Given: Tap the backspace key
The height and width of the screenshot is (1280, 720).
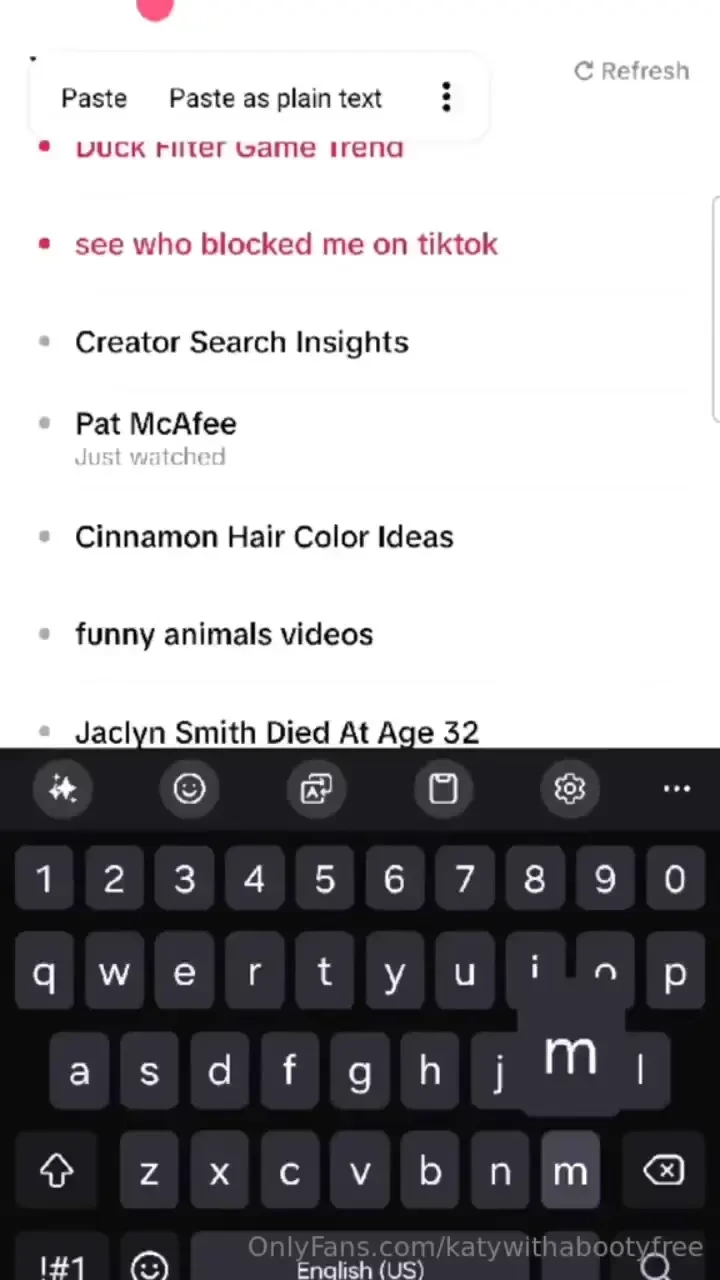Looking at the screenshot, I should tap(664, 1171).
